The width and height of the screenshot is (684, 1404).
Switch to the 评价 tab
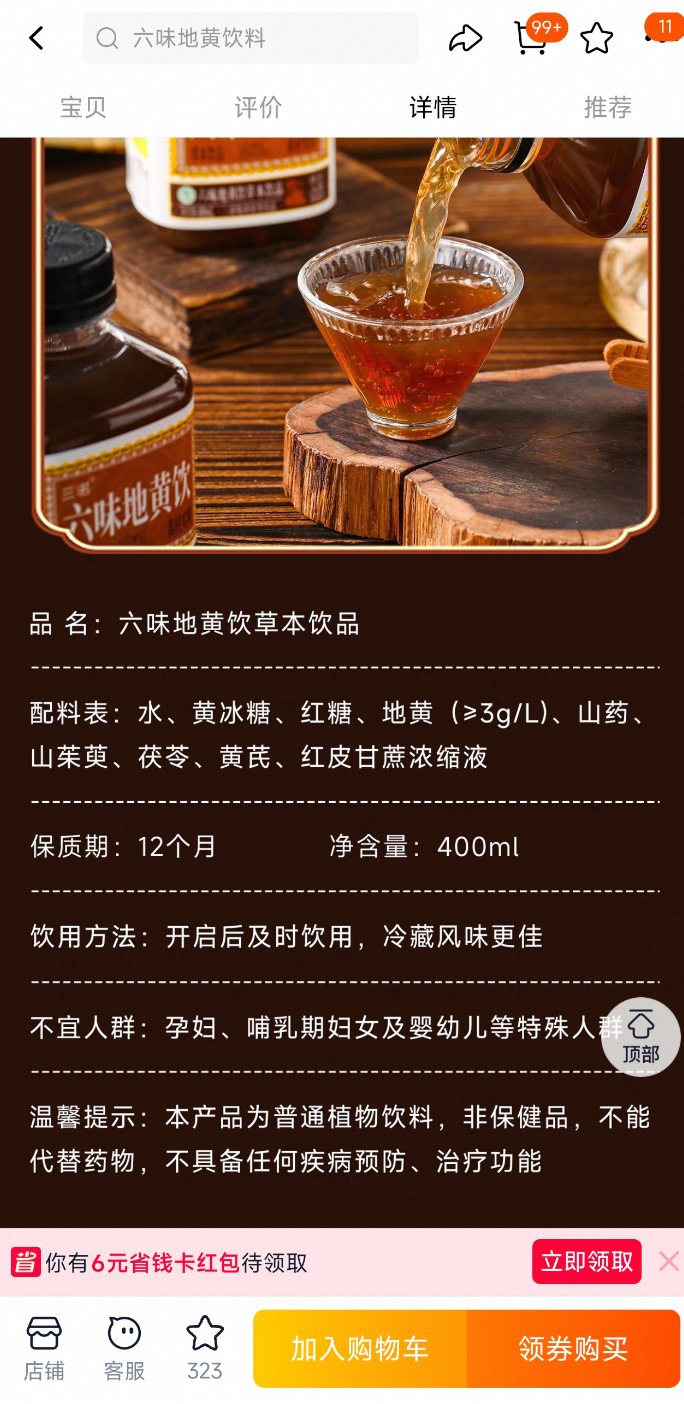click(x=258, y=107)
